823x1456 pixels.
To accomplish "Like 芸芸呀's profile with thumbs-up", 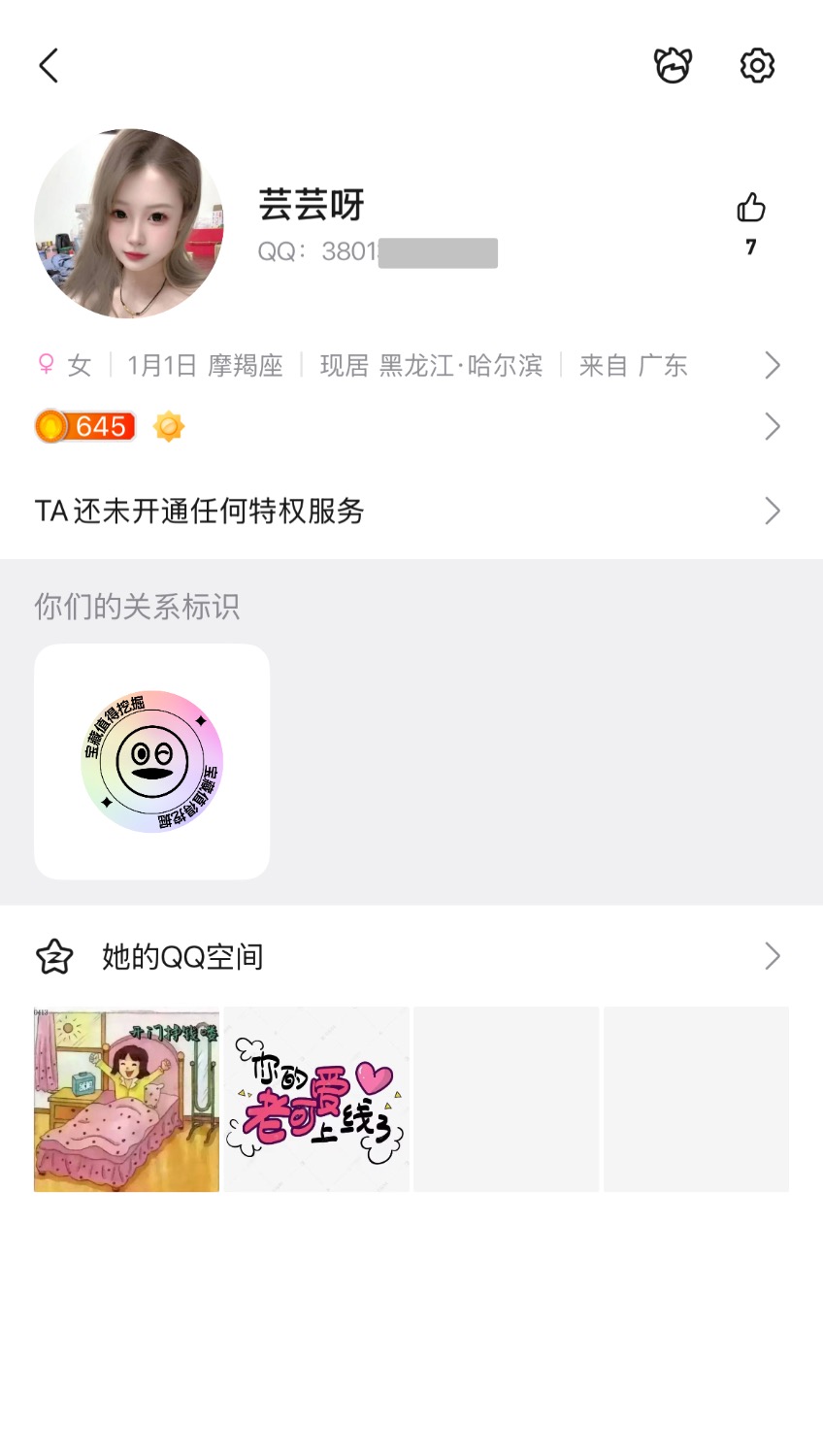I will [750, 209].
